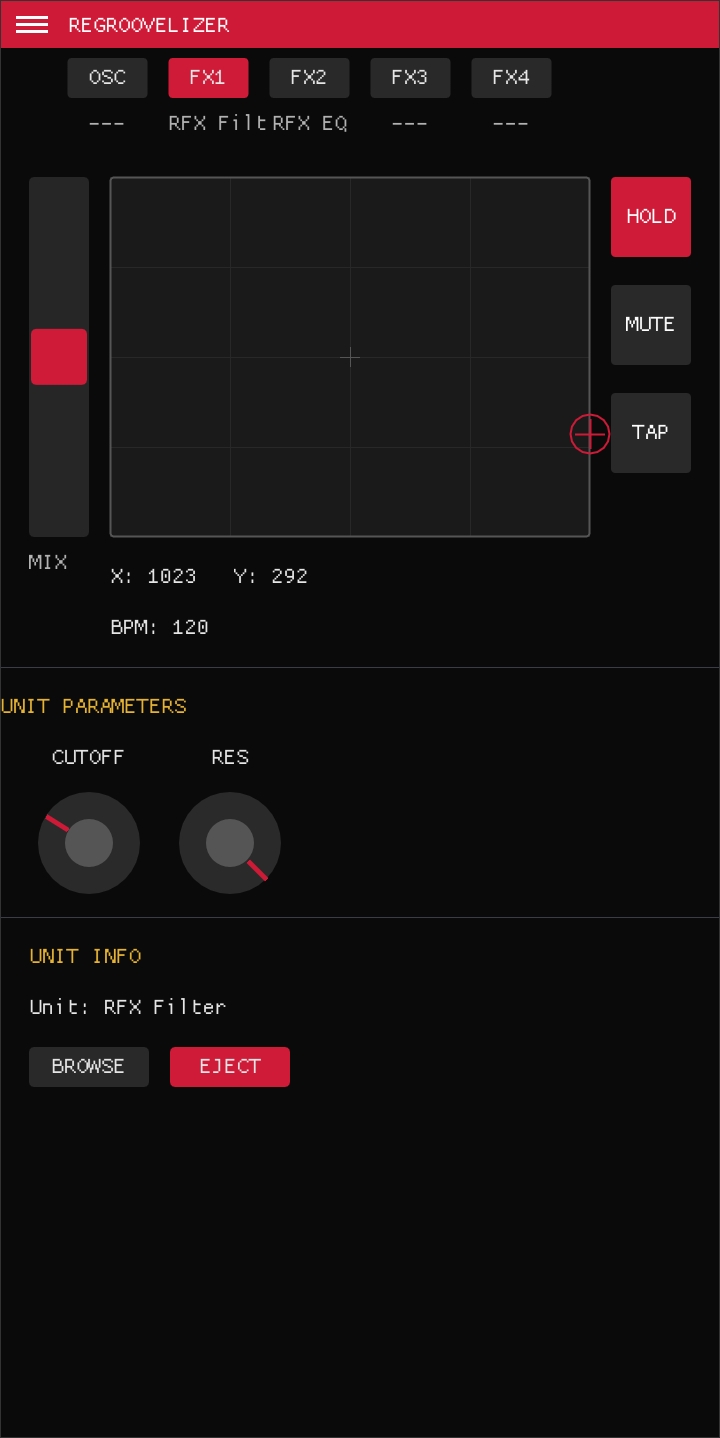Screen dimensions: 720x1438
Task: Switch to the FX2 slot
Action: [309, 78]
